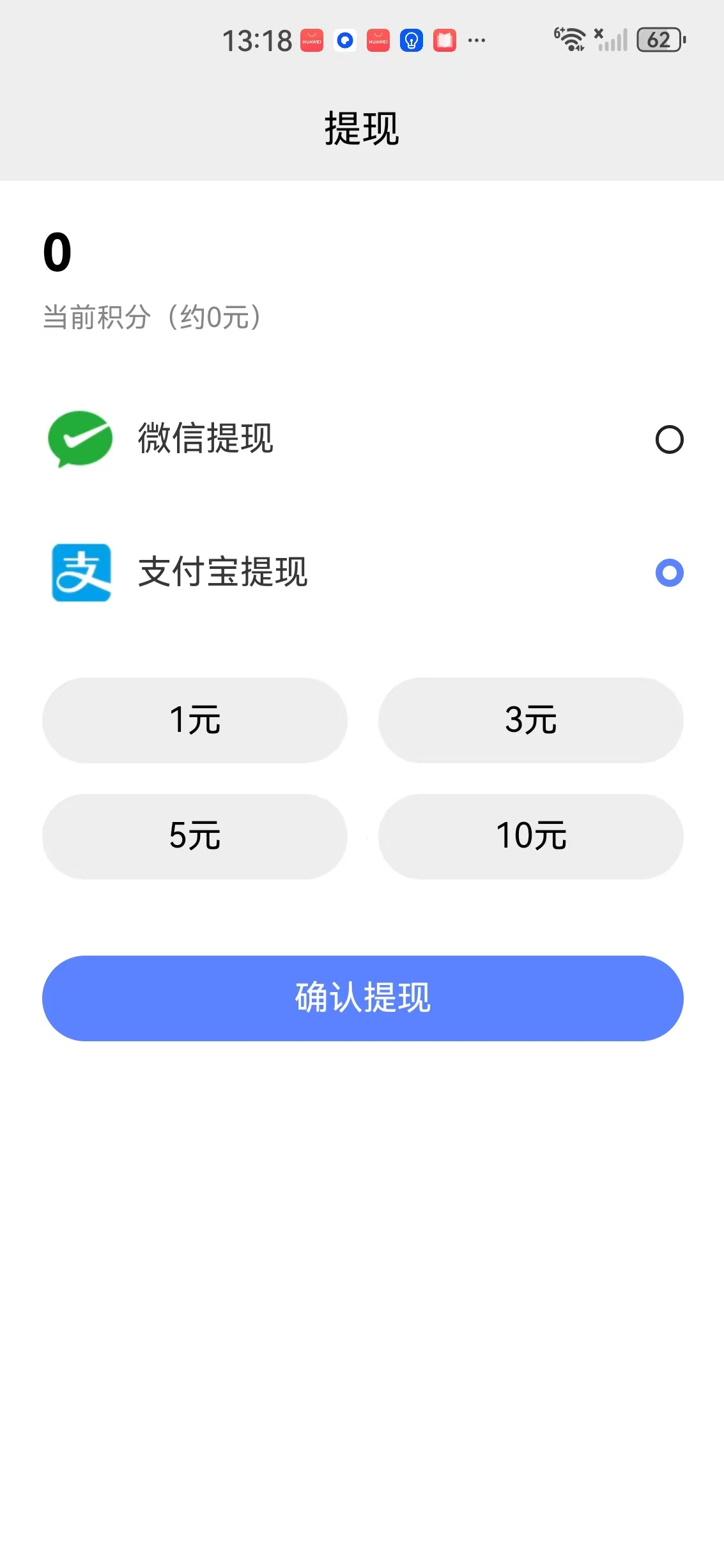Open the blue lightbulb app notification icon

point(411,40)
